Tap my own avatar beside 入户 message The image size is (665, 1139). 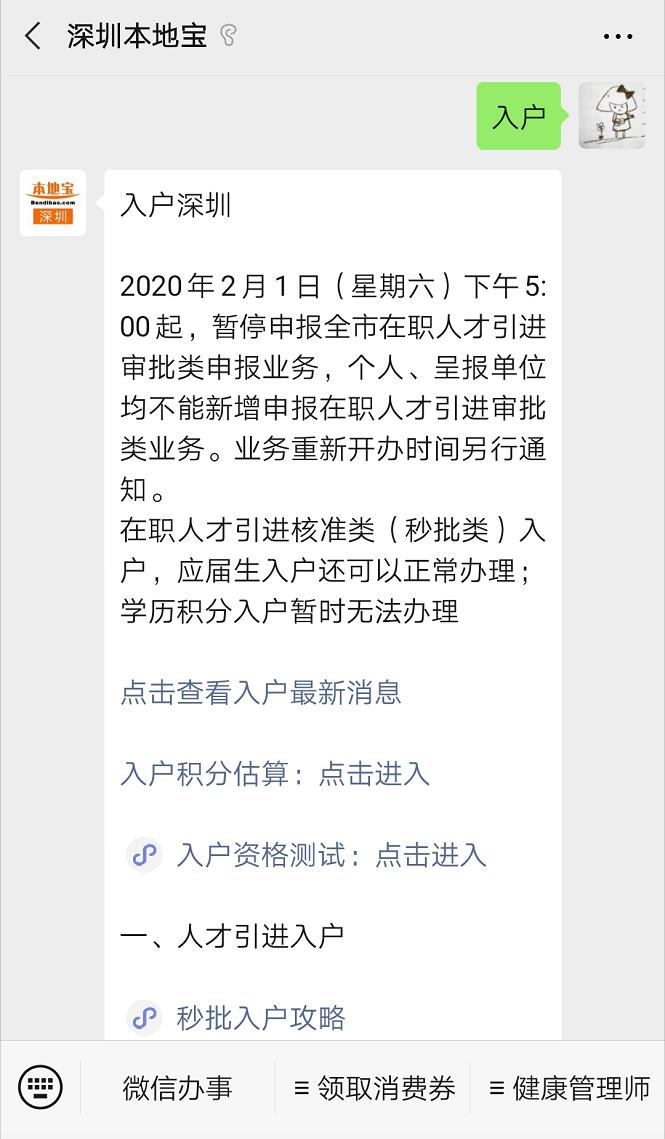pyautogui.click(x=612, y=116)
